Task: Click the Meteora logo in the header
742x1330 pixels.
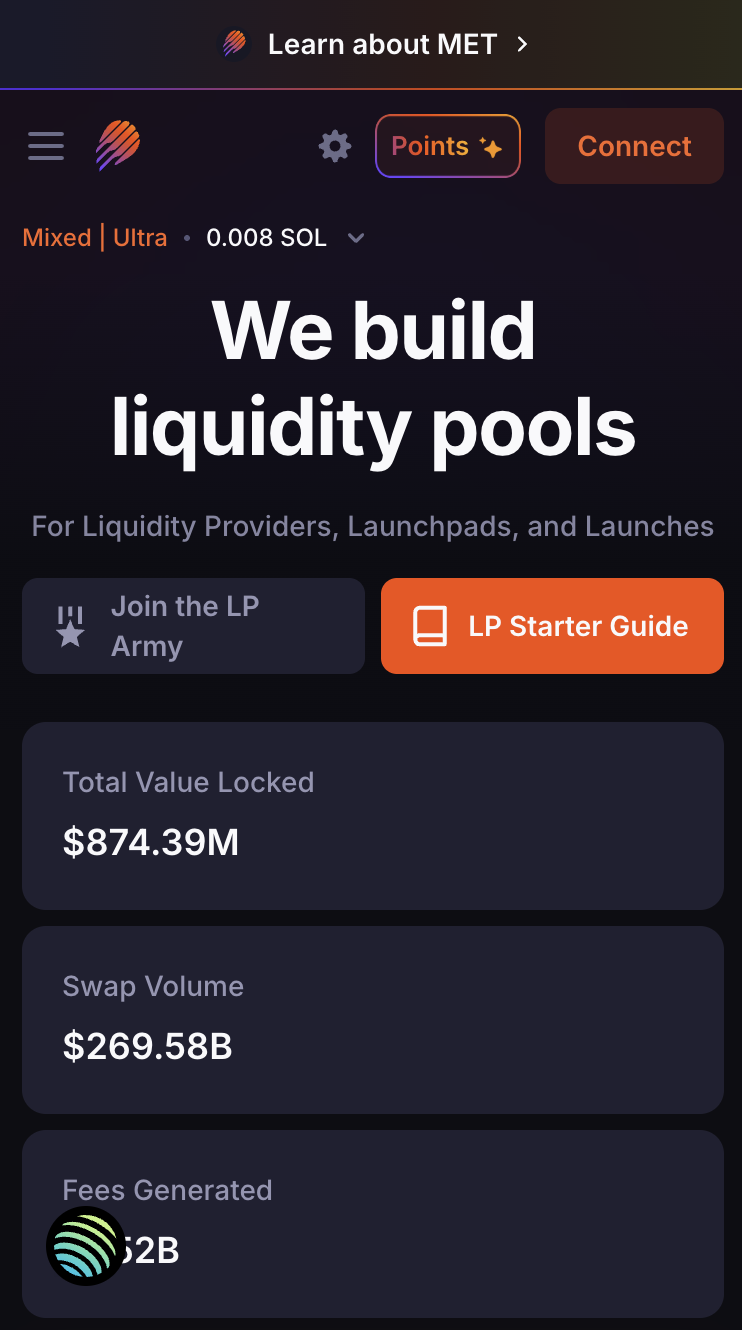Action: (117, 146)
